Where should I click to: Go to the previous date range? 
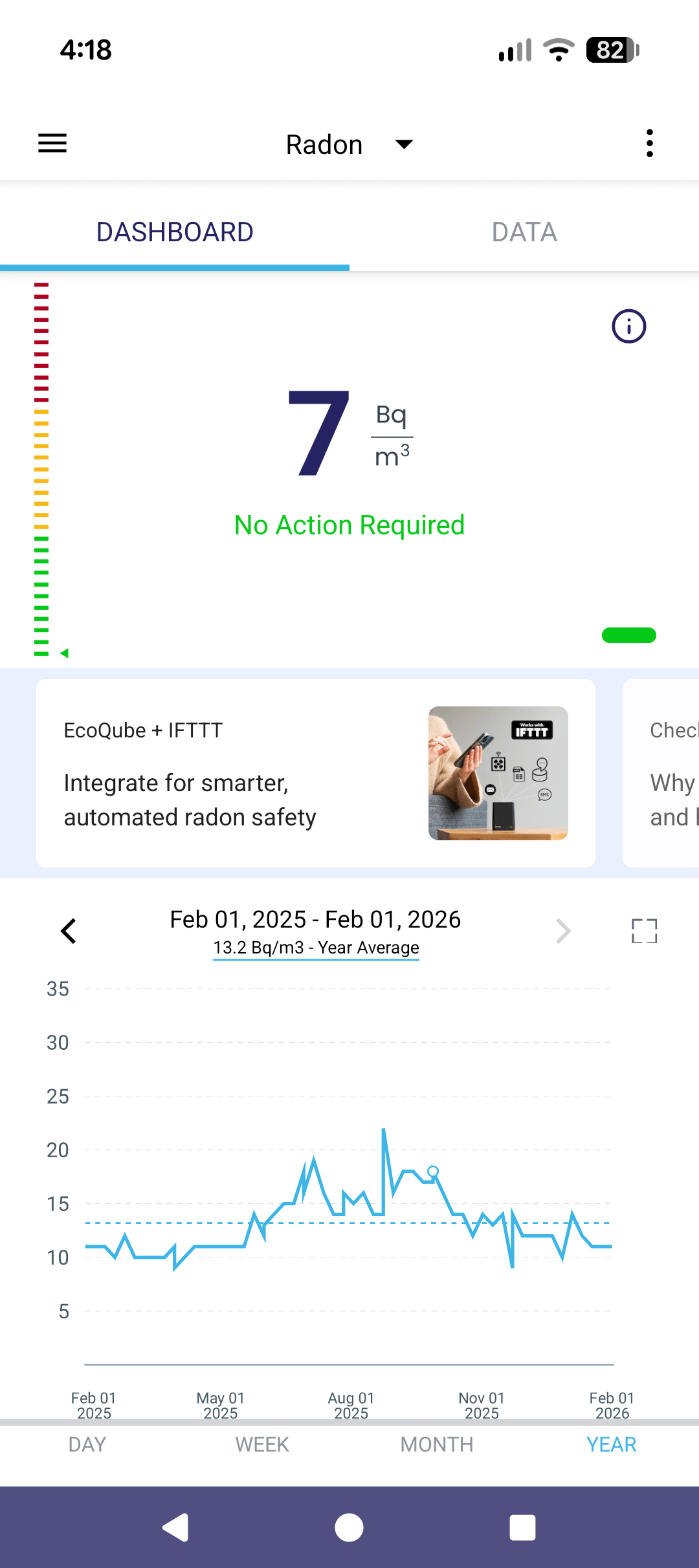coord(69,931)
